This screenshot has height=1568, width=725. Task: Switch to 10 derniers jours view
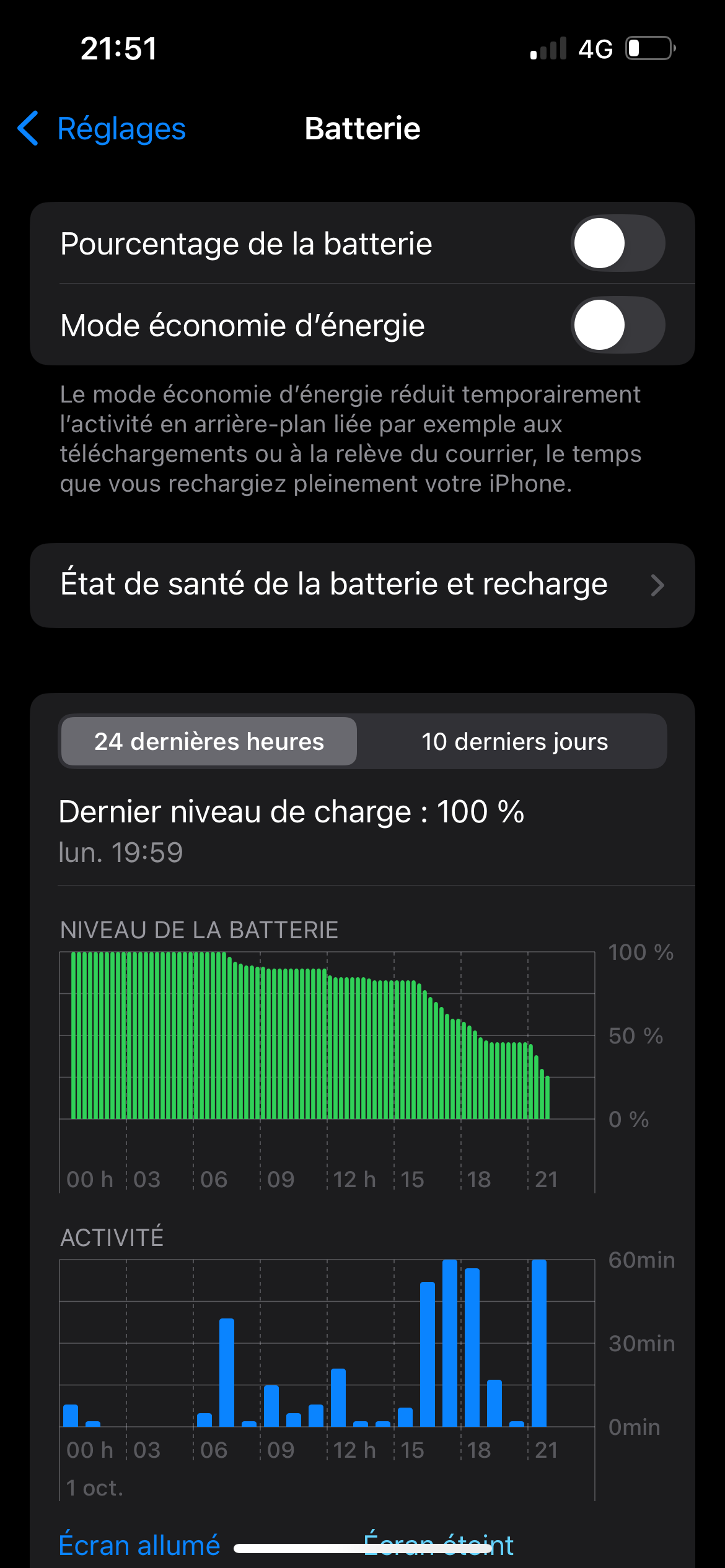tap(514, 741)
